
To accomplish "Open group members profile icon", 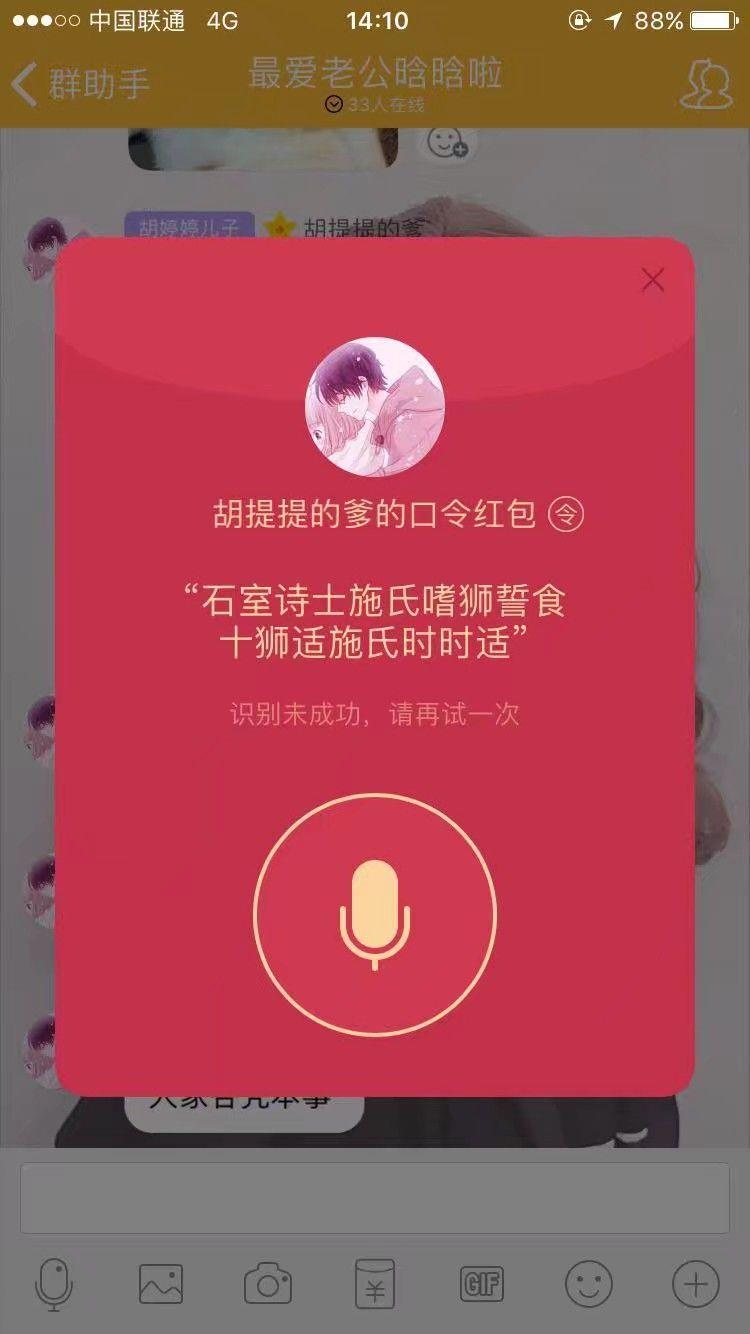I will tap(706, 84).
